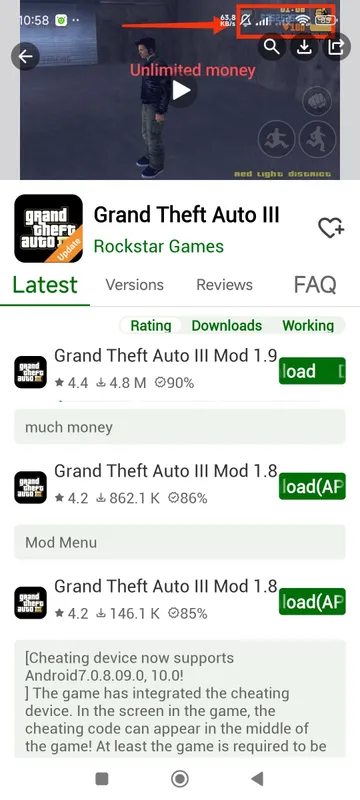This screenshot has width=360, height=800.
Task: Sort mods by Downloads
Action: tap(227, 326)
